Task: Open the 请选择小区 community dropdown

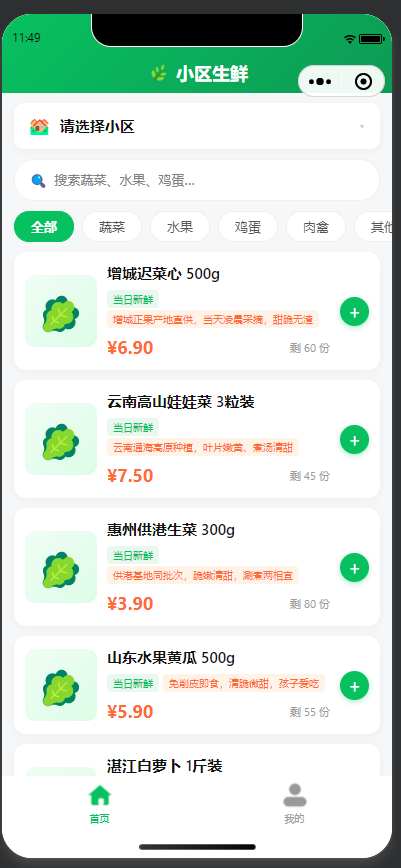Action: [x=197, y=126]
